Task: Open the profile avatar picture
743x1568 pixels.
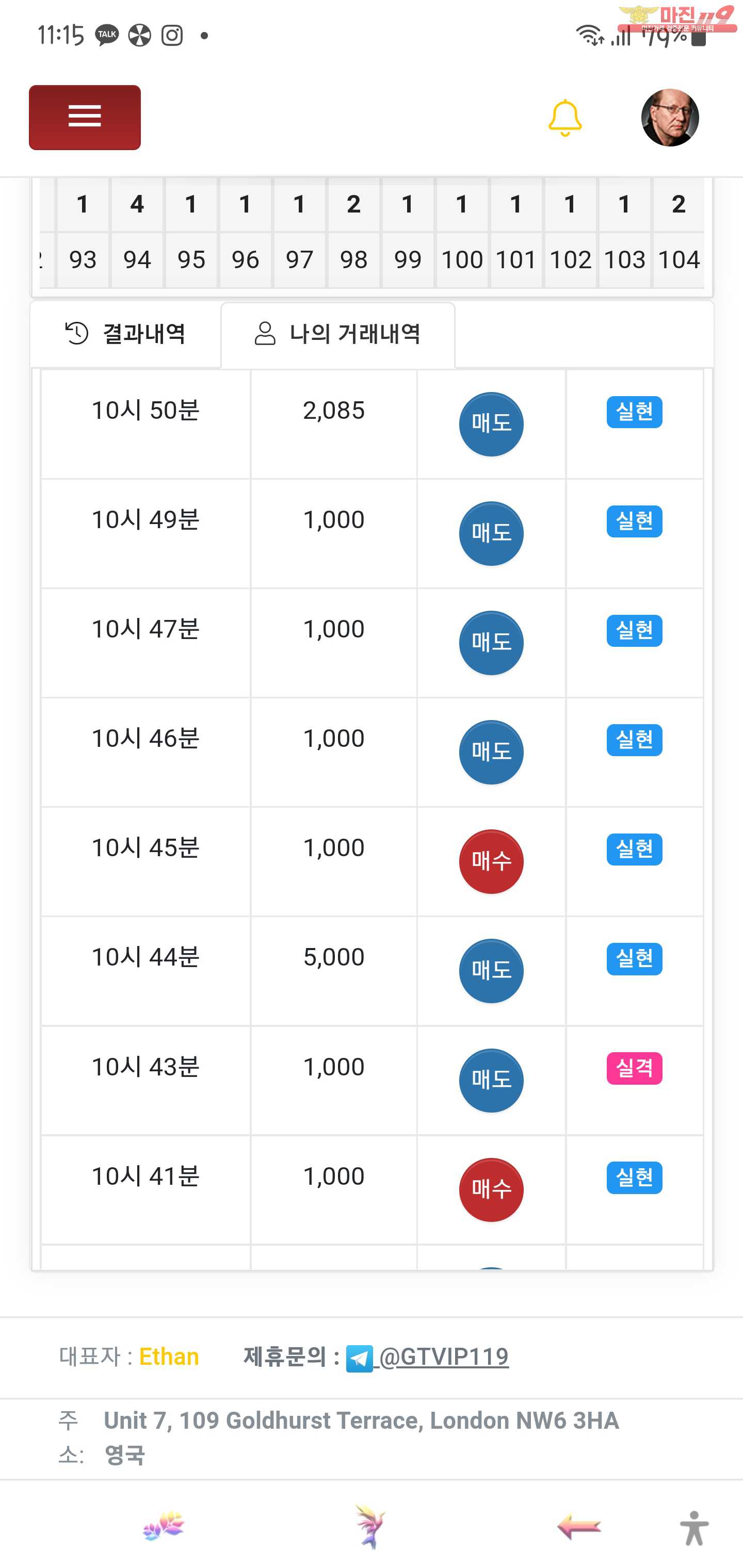Action: click(669, 118)
